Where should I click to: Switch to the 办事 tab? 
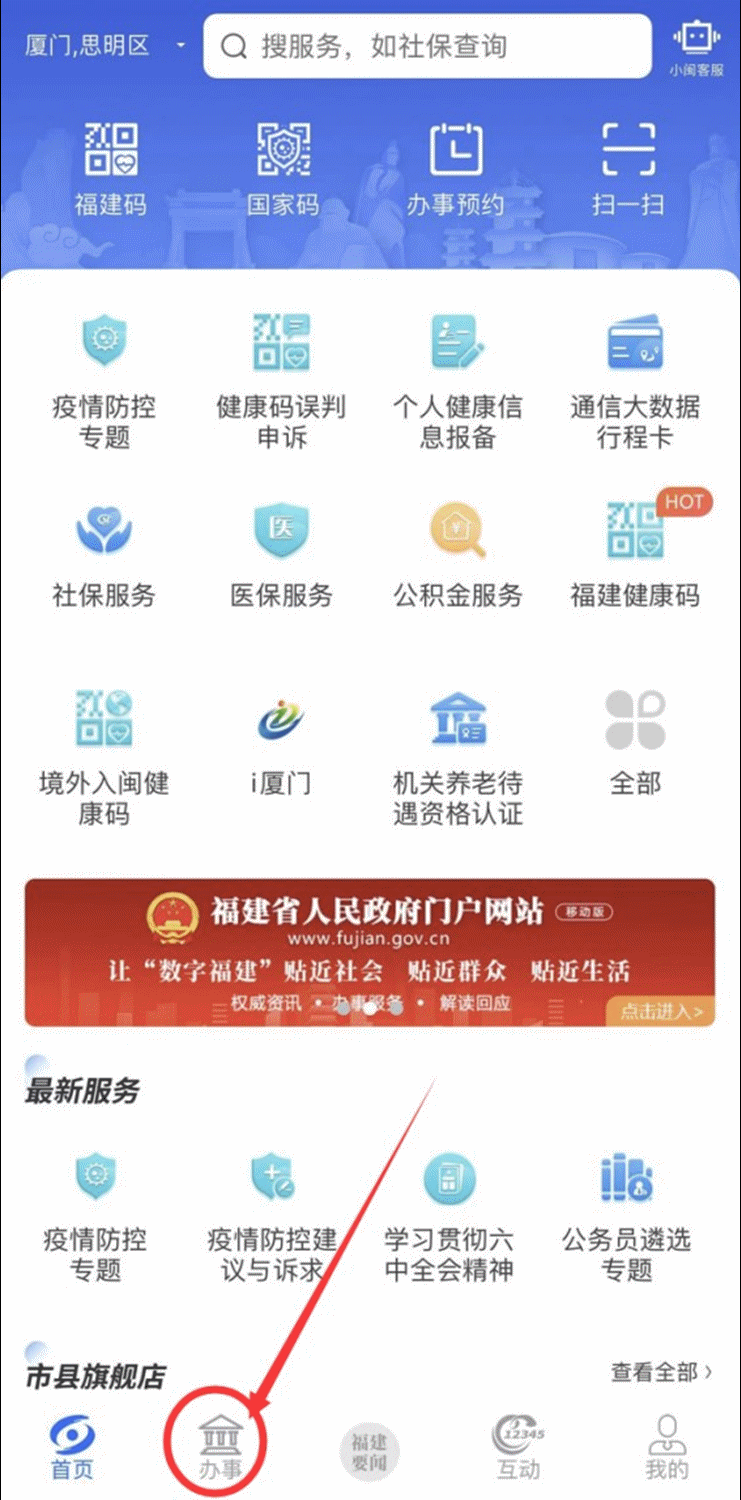point(220,1448)
